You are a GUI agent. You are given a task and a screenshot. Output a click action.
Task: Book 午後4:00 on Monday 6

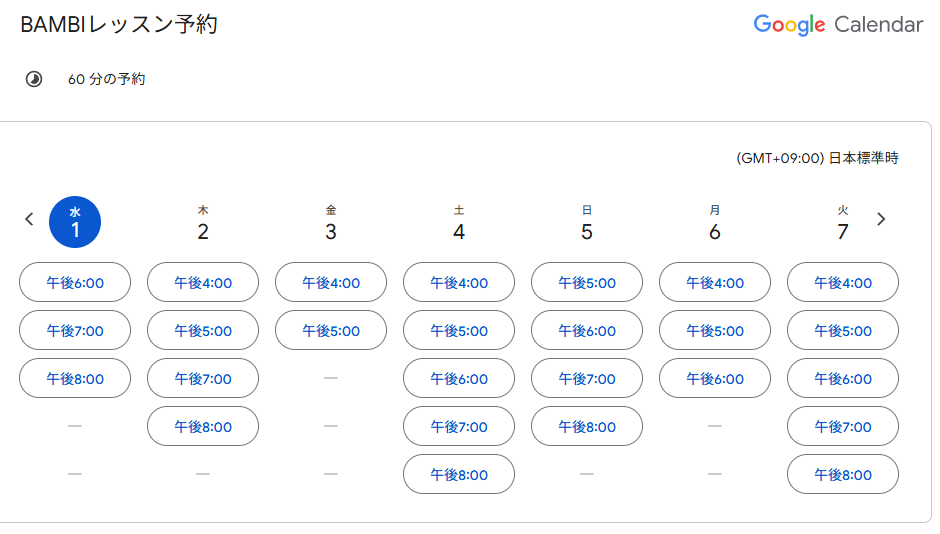pyautogui.click(x=715, y=283)
